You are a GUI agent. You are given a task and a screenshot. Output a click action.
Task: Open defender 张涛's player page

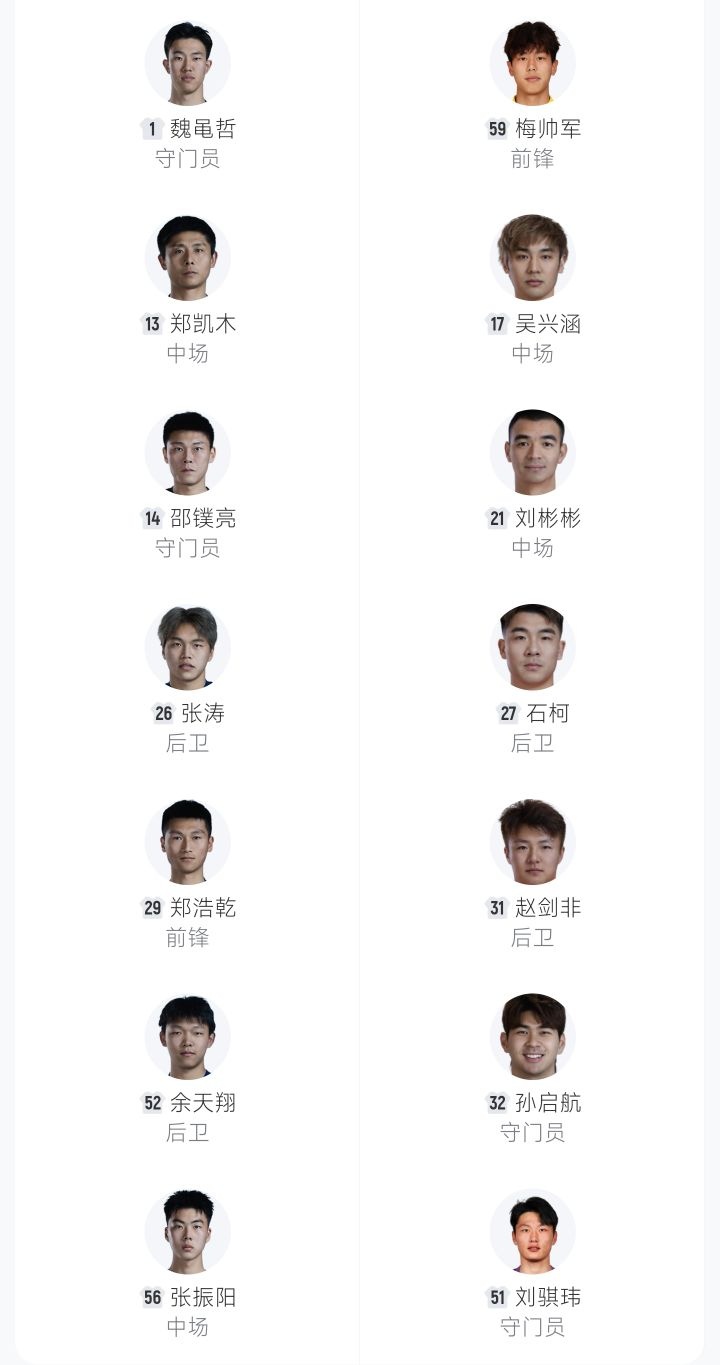(x=188, y=648)
